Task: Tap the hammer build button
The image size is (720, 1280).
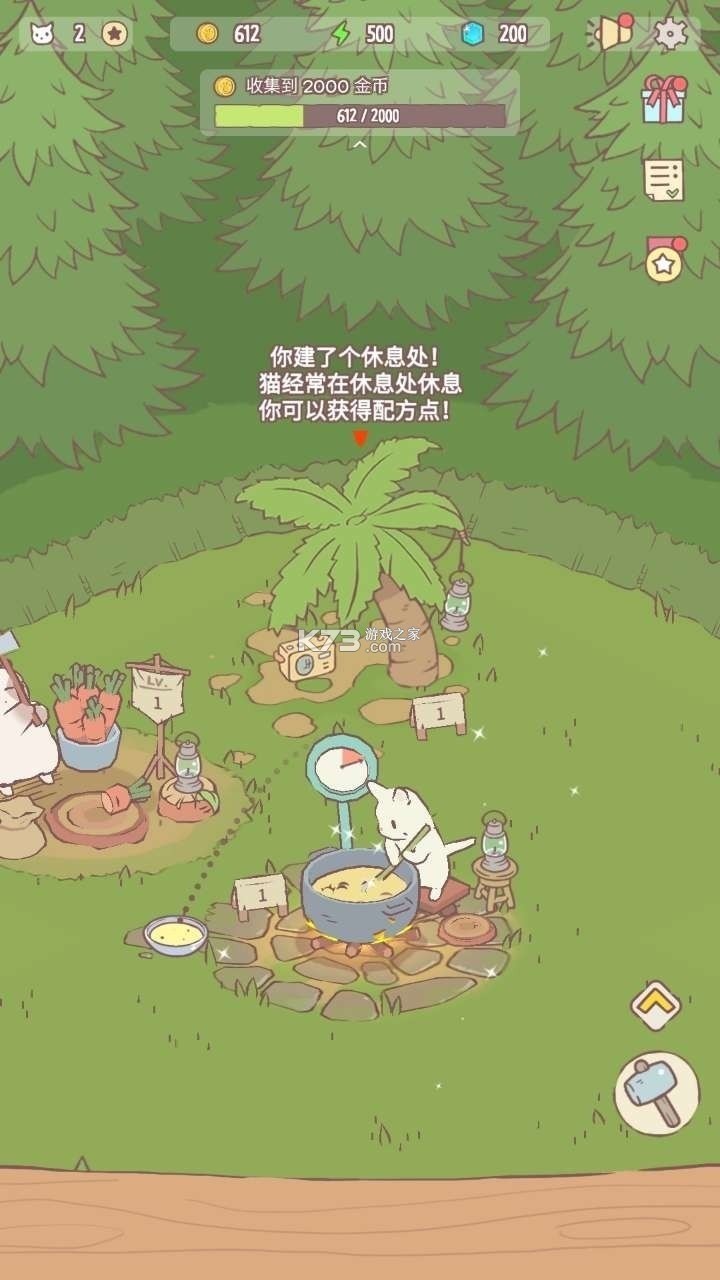Action: tap(656, 1093)
